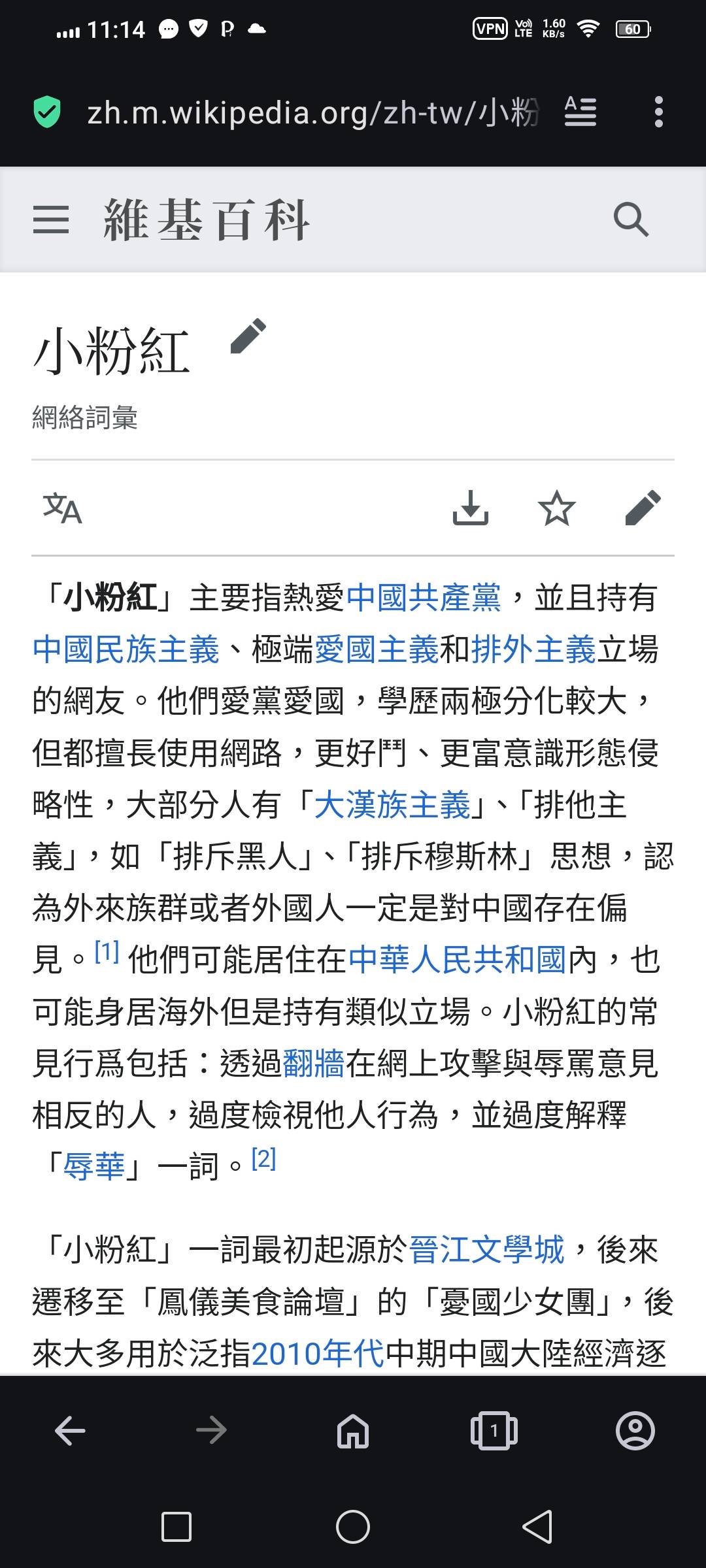Open the 晉江文學城 link
The width and height of the screenshot is (706, 1568).
click(486, 1250)
